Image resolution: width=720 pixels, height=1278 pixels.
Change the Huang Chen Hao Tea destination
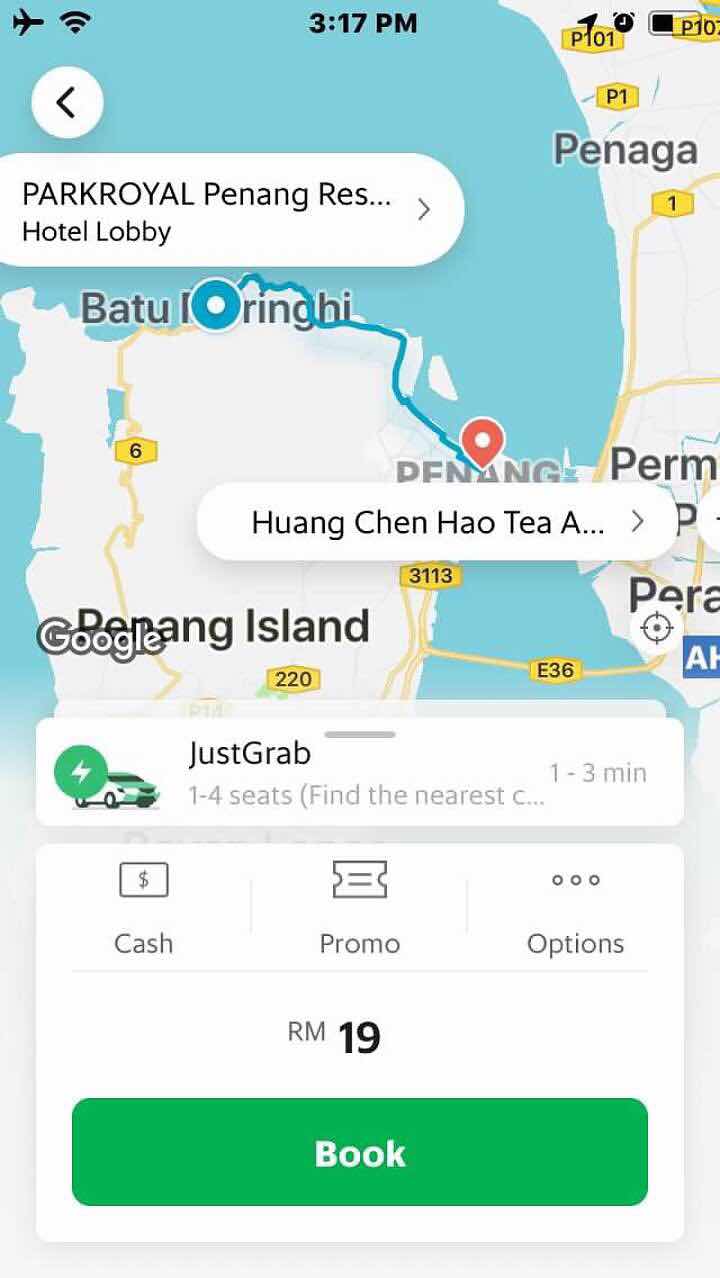pos(437,522)
